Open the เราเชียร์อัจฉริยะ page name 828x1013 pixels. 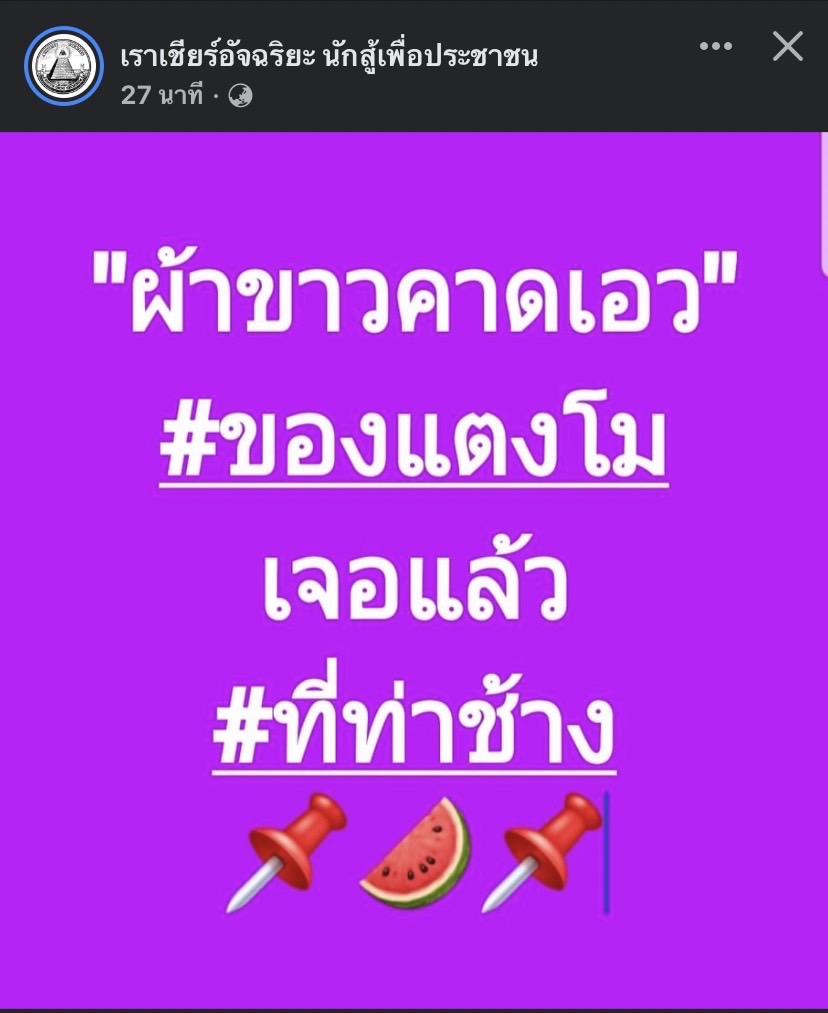pyautogui.click(x=328, y=55)
